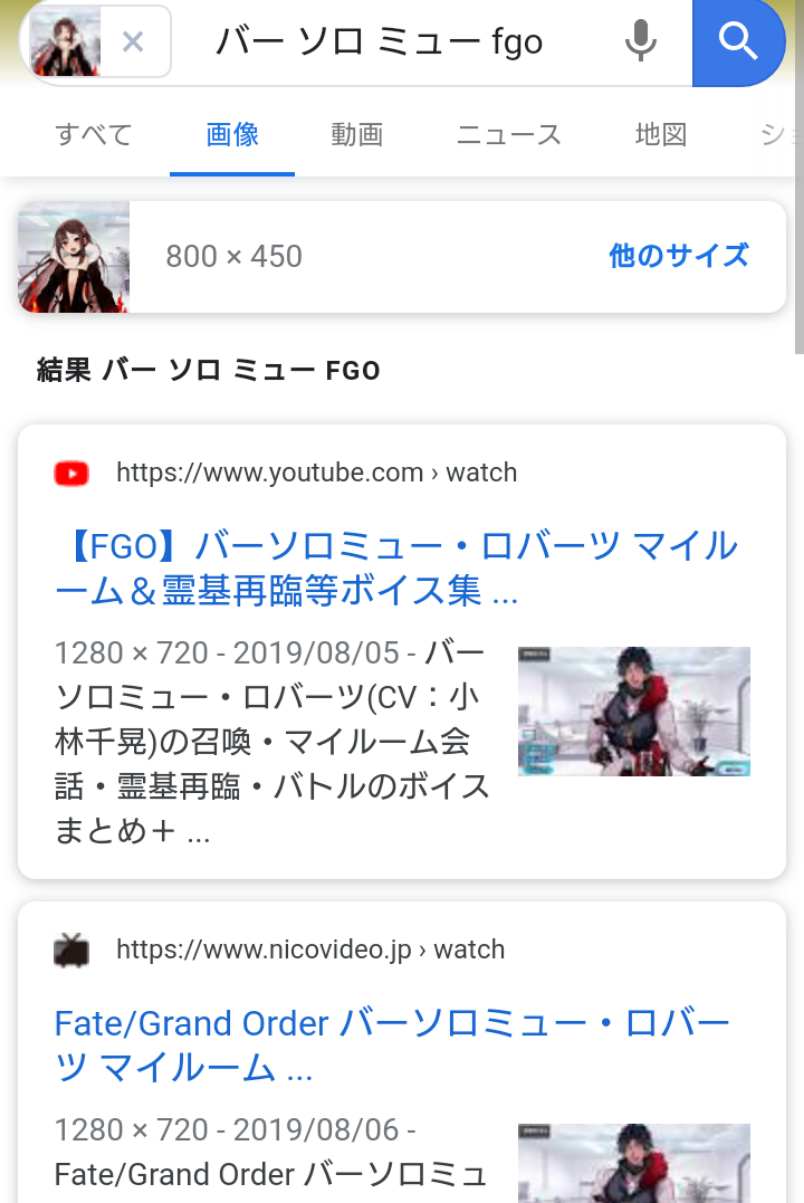This screenshot has height=1203, width=804.
Task: Open the YouTube 【FGO】バーソロミュー・ロバーツ result
Action: click(x=395, y=569)
